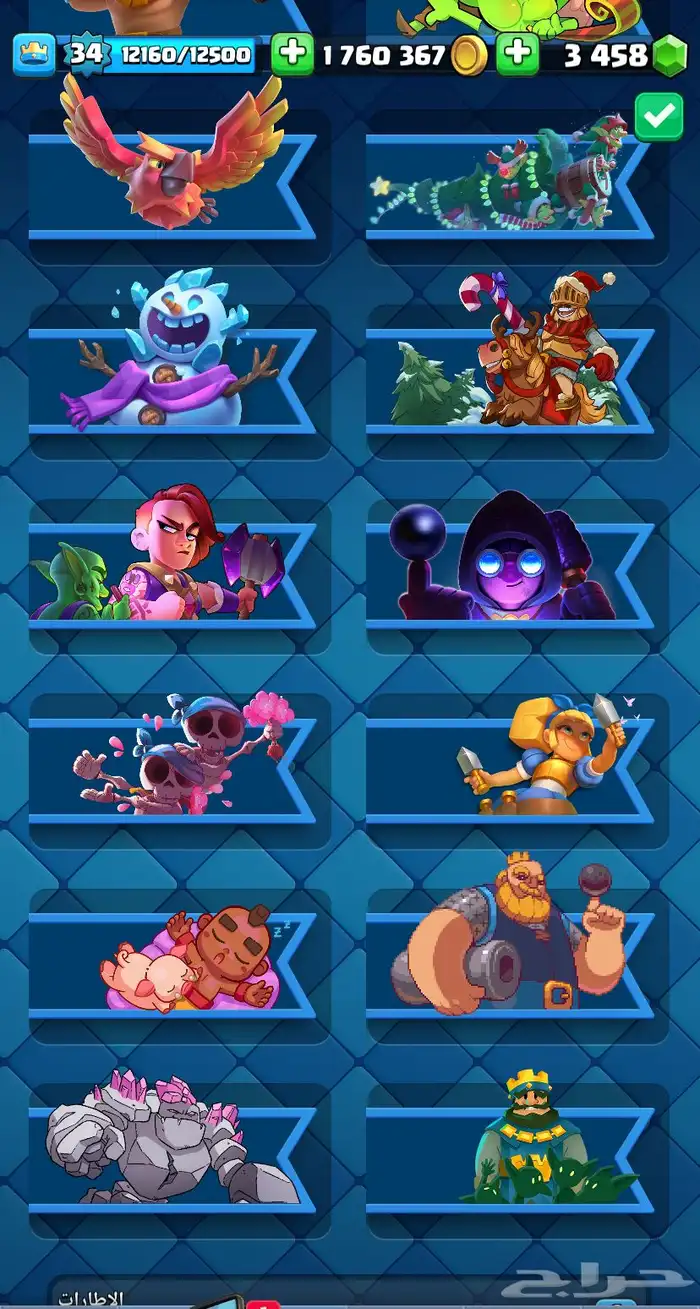Tap the green plus beside the gems counter
The height and width of the screenshot is (1309, 700).
click(518, 55)
